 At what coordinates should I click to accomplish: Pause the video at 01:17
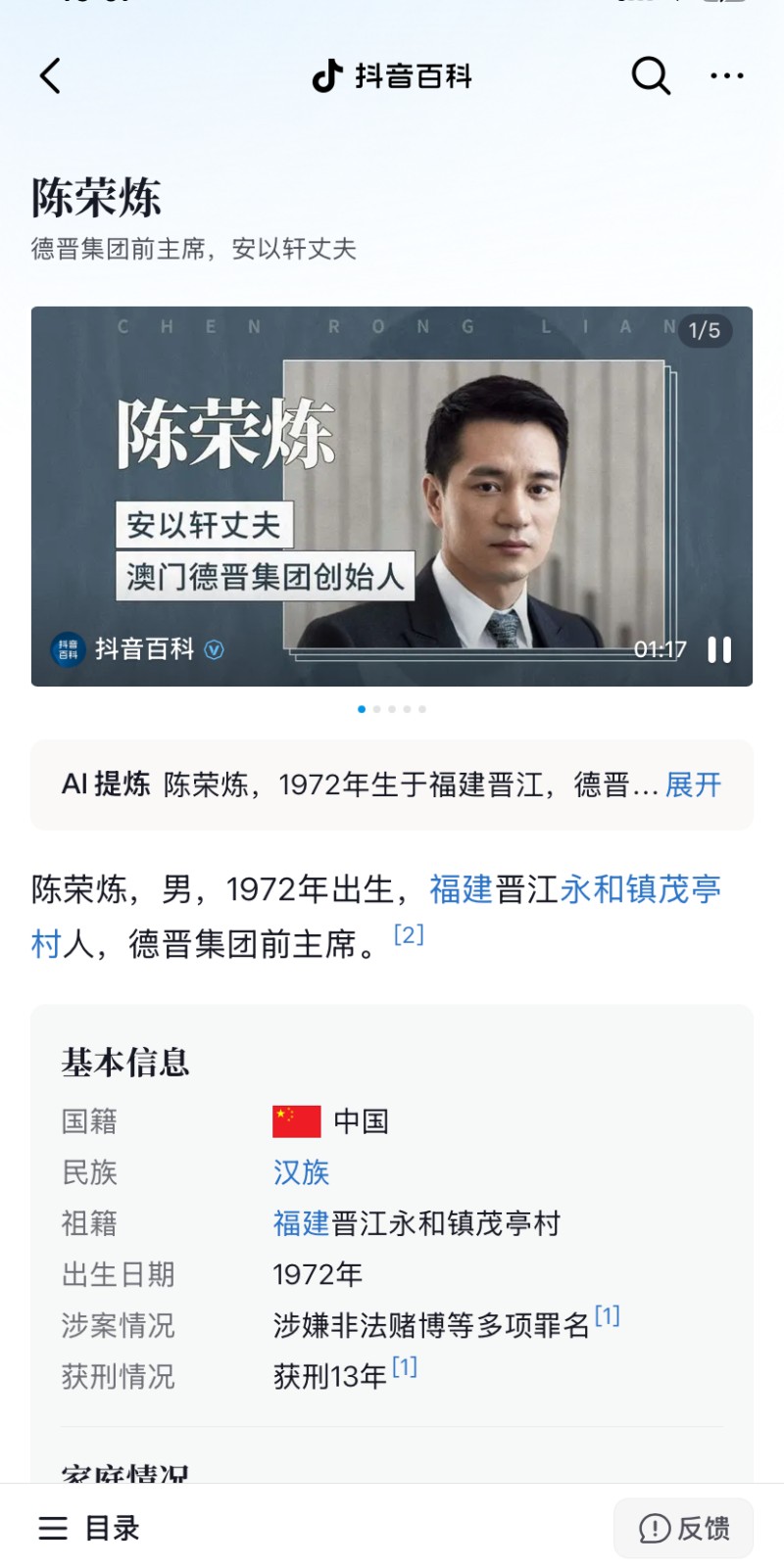point(719,649)
